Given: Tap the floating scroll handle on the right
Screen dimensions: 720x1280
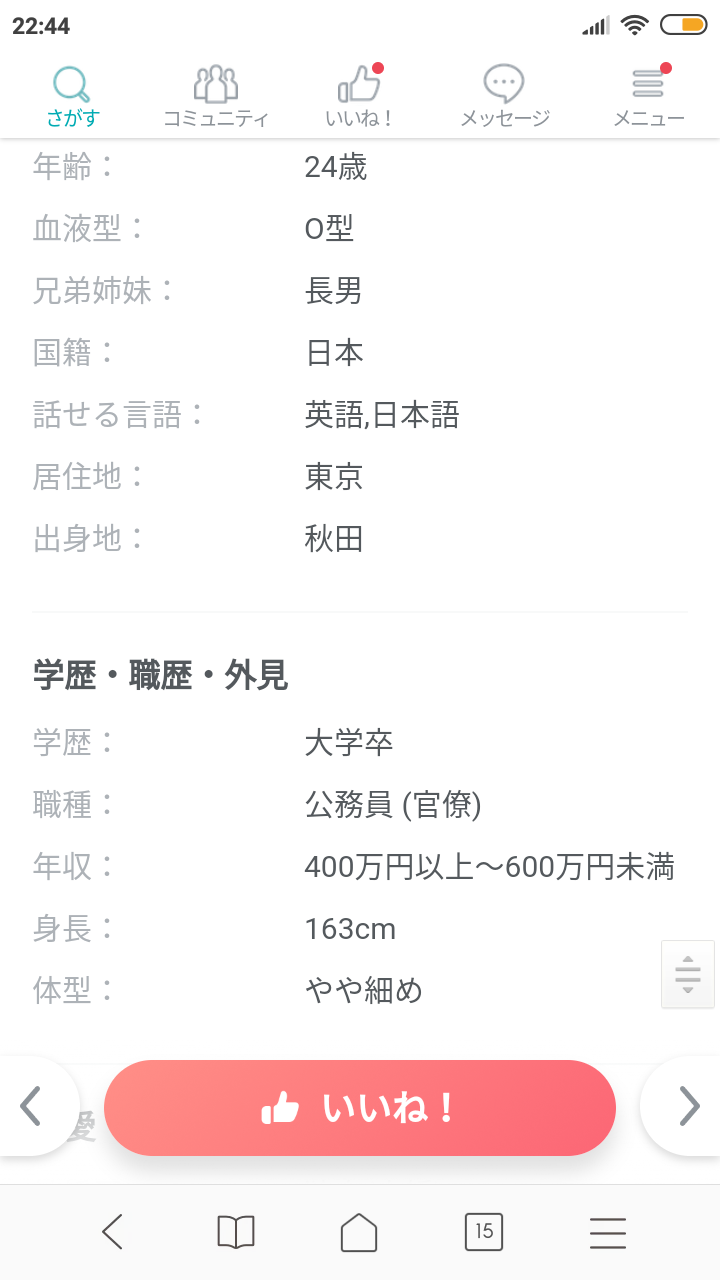Looking at the screenshot, I should [688, 974].
